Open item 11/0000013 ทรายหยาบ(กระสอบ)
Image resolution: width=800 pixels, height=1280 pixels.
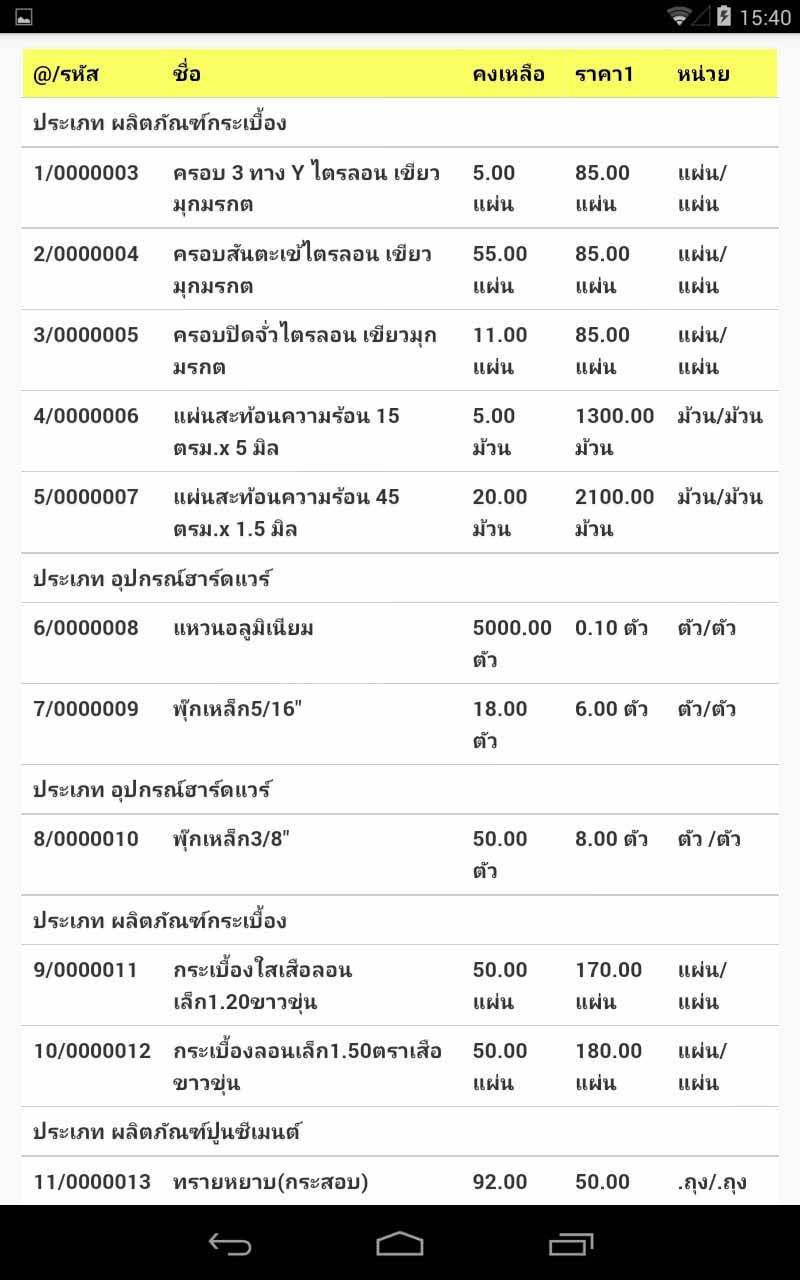[400, 1181]
